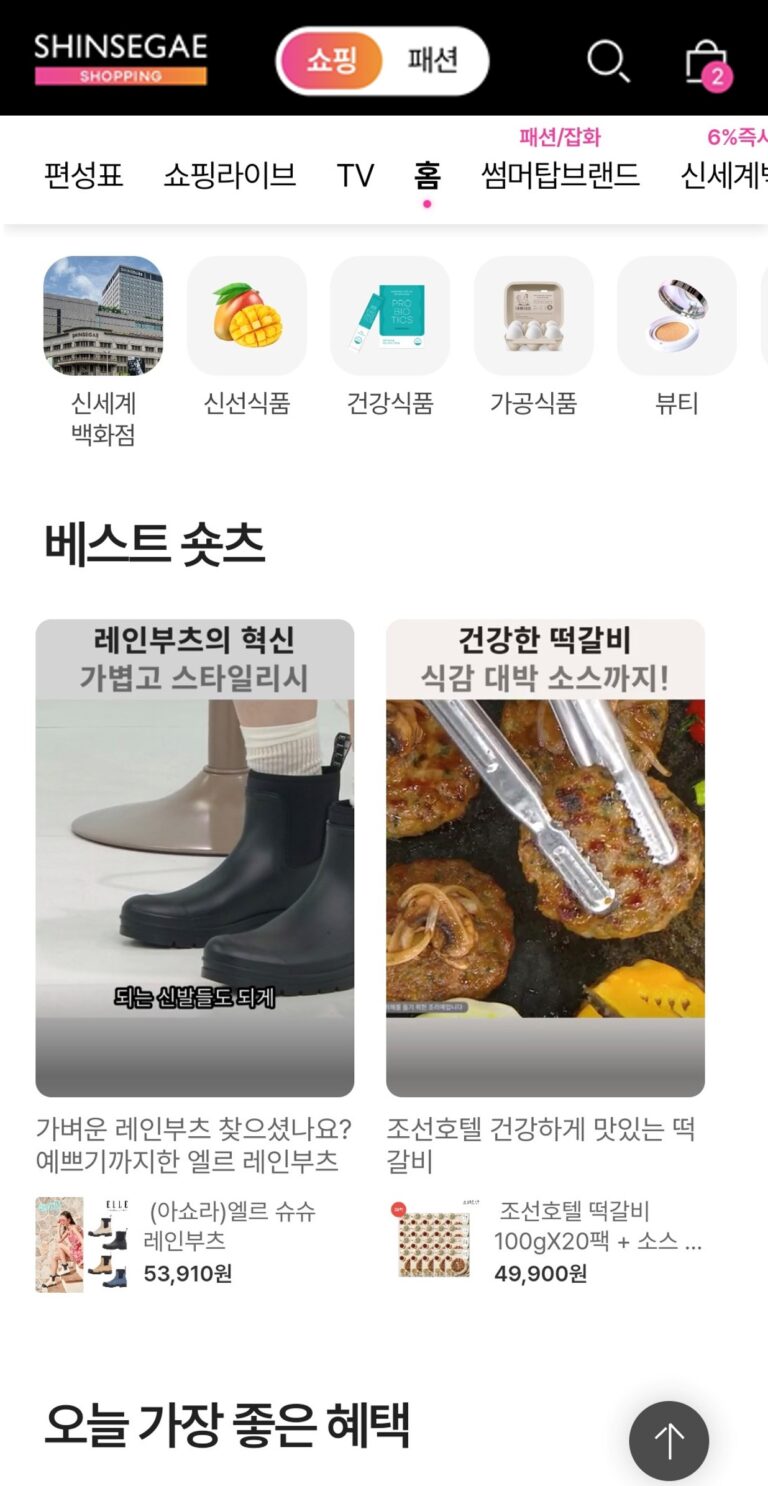This screenshot has height=1486, width=768.
Task: Open the search magnifier icon
Action: [607, 61]
